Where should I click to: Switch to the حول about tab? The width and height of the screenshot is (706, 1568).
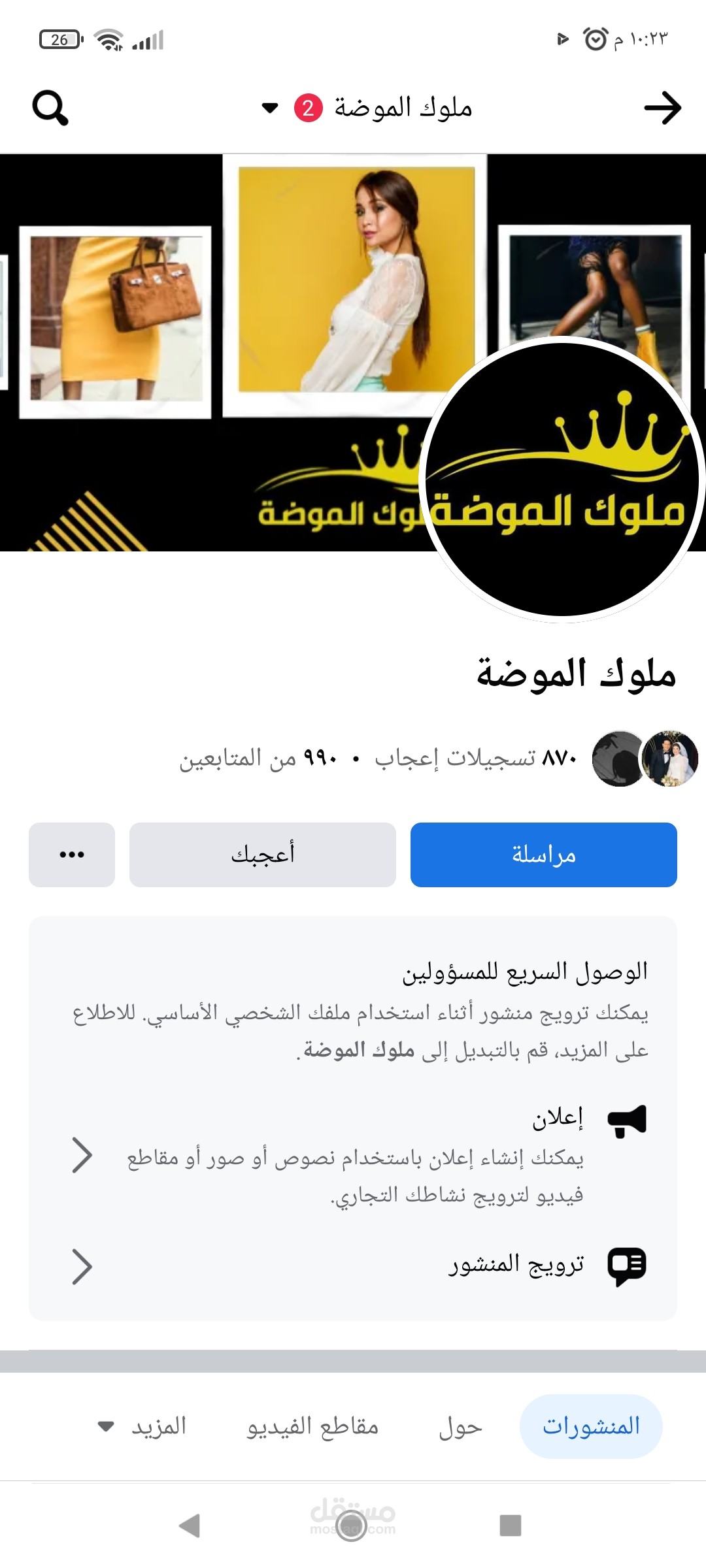(x=460, y=1426)
